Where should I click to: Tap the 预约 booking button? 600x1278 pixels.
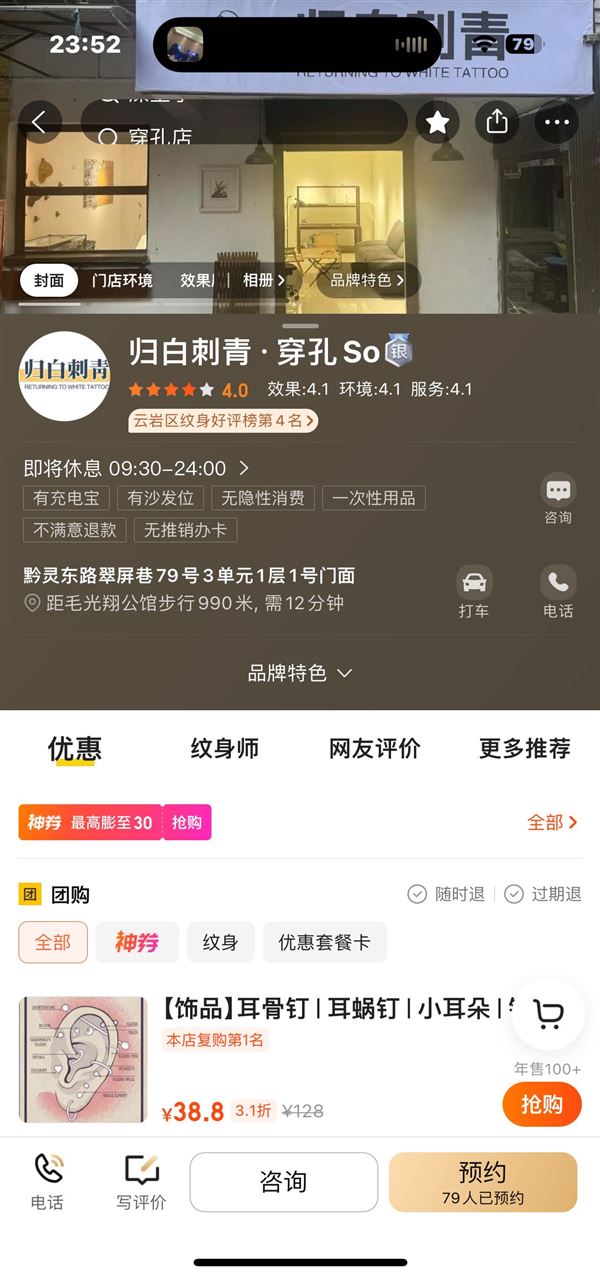[483, 1182]
